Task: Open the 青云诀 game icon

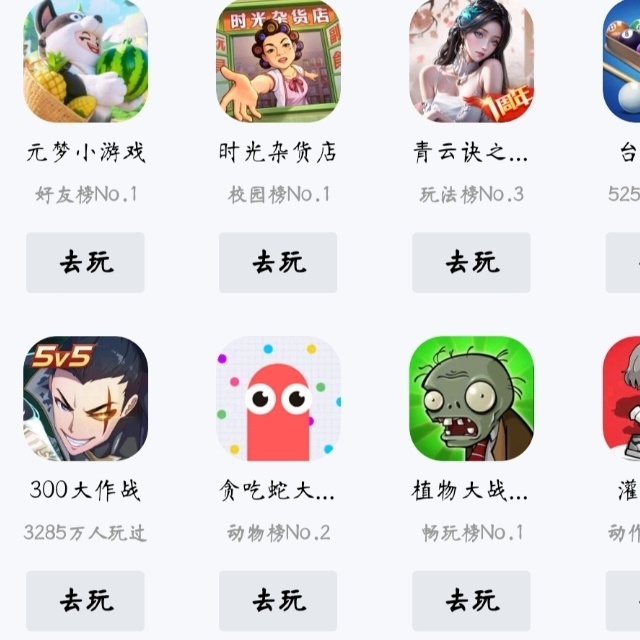Action: point(471,60)
